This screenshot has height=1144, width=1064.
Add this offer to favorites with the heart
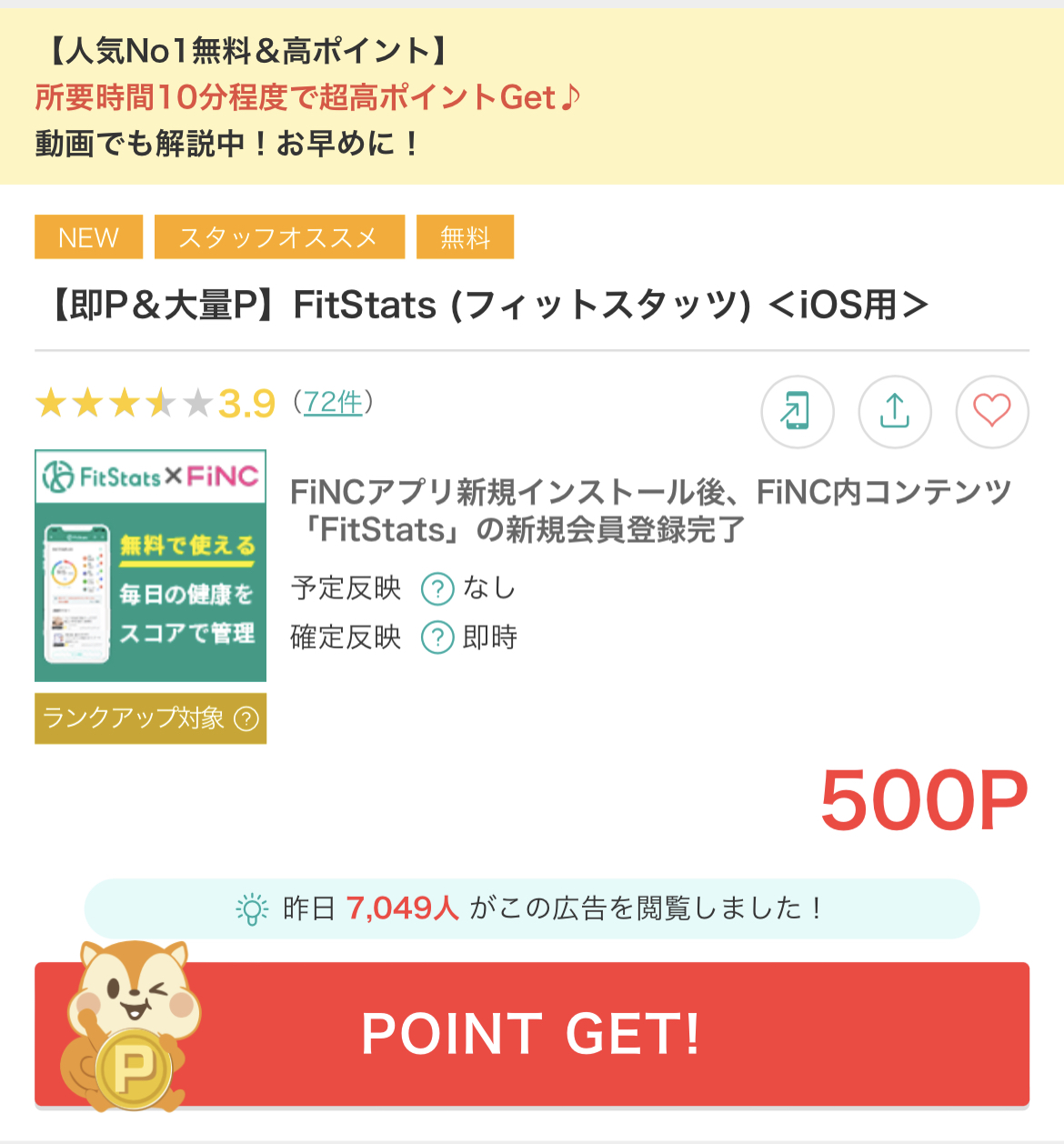991,411
